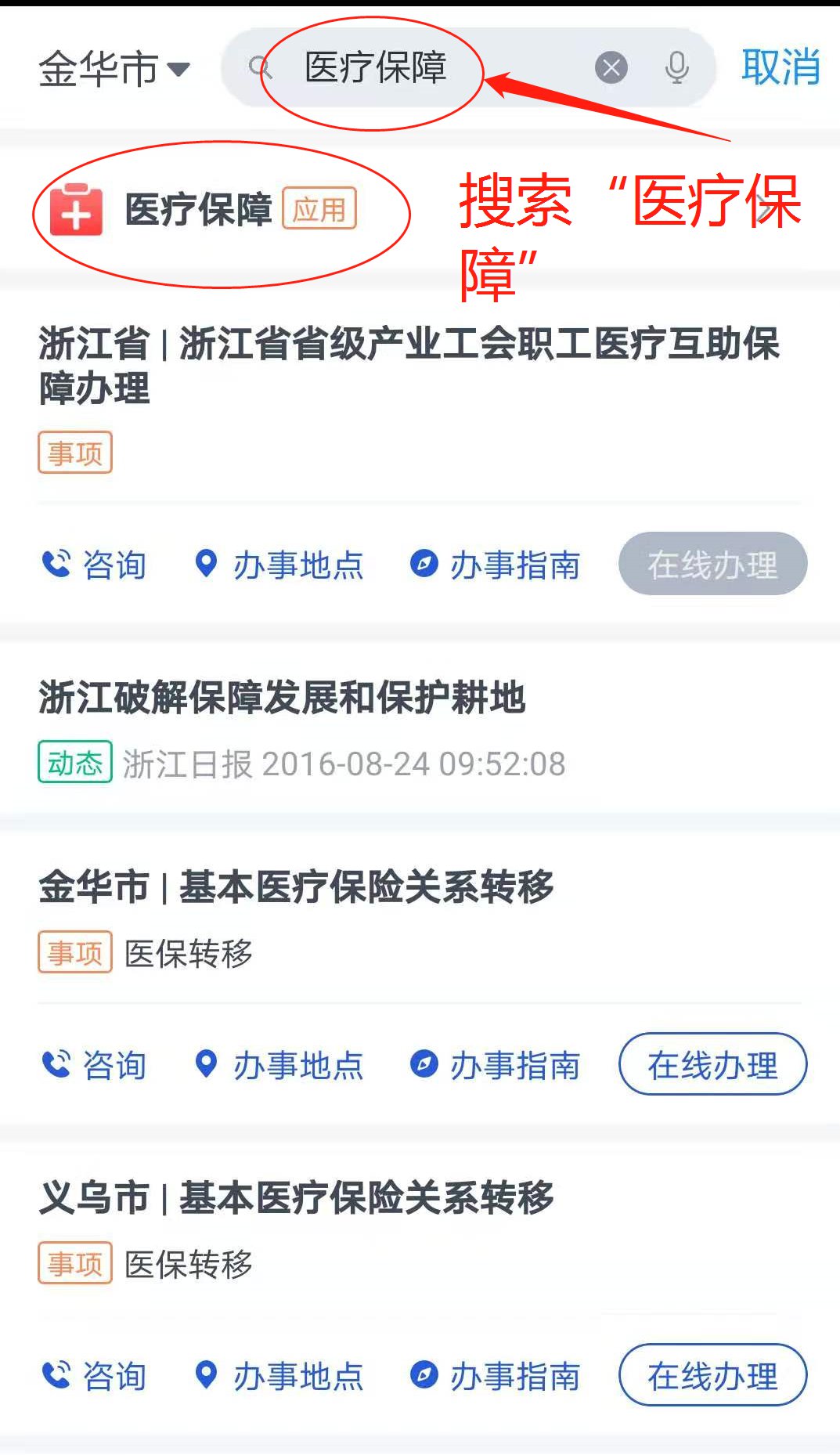Screen dimensions: 840x1455
Task: Open 办事指南 for the 金华市 result
Action: pyautogui.click(x=496, y=1065)
